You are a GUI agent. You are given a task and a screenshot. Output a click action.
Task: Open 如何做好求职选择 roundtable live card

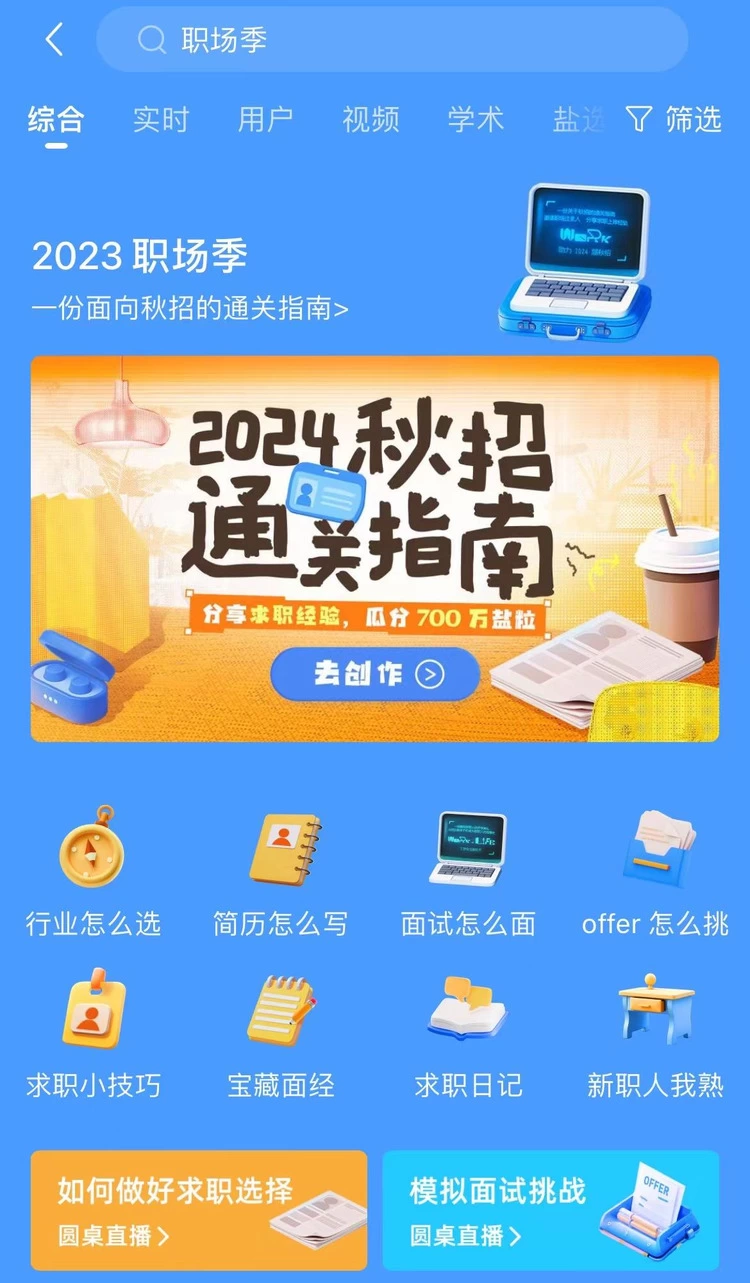199,1210
